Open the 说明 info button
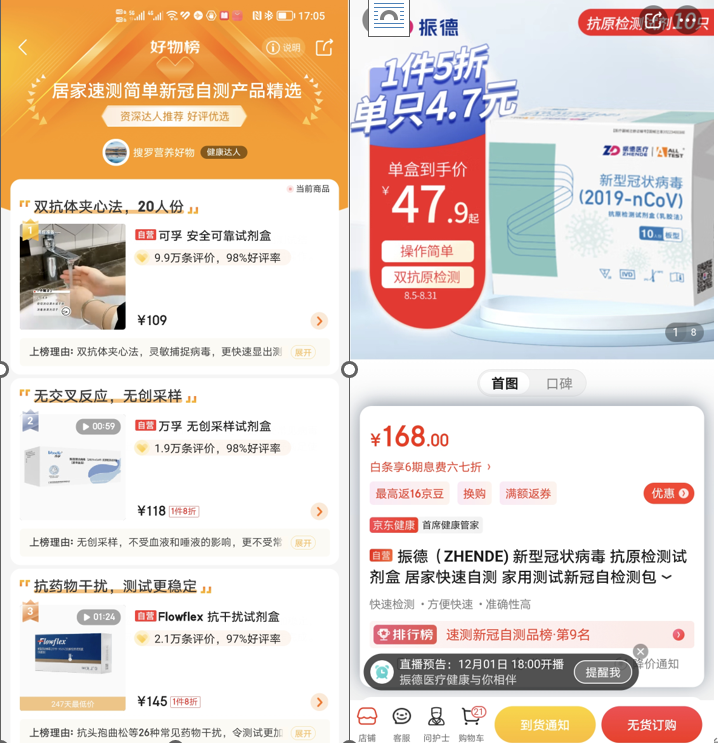This screenshot has width=718, height=743. pyautogui.click(x=283, y=47)
